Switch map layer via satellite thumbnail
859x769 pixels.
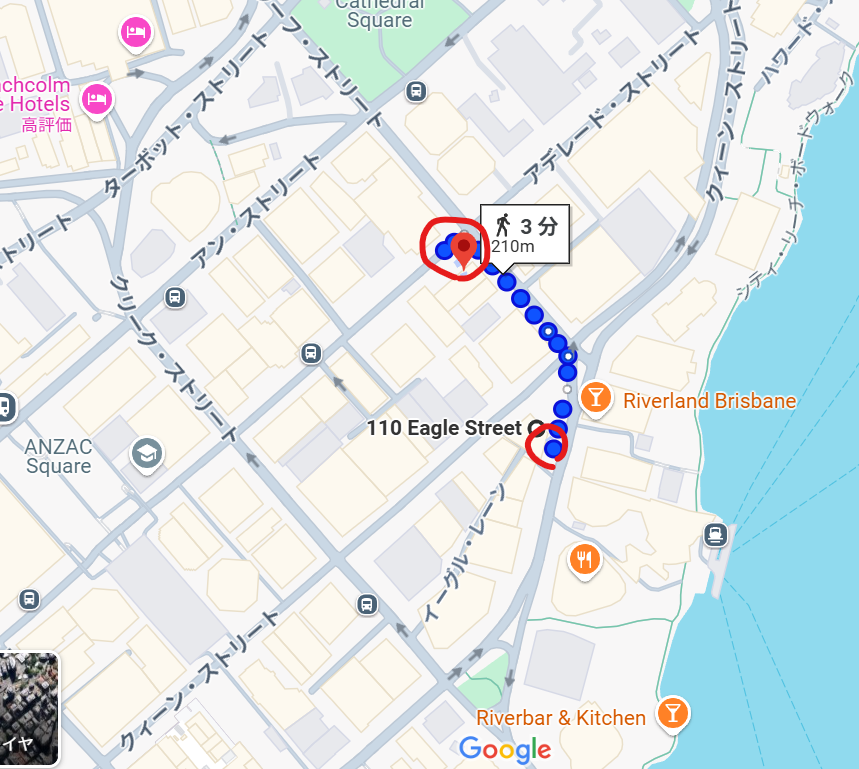point(28,708)
